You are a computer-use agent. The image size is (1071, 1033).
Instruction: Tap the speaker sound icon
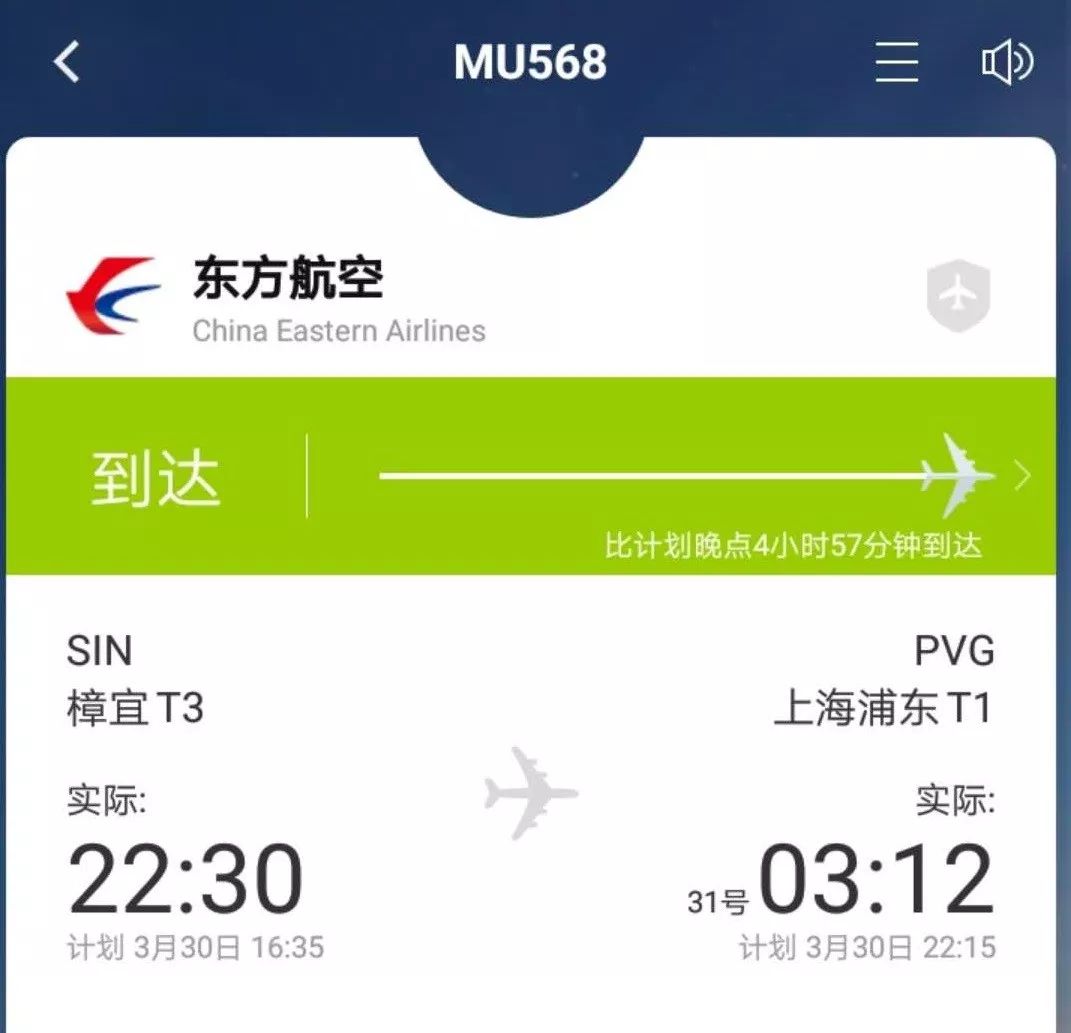point(1005,62)
